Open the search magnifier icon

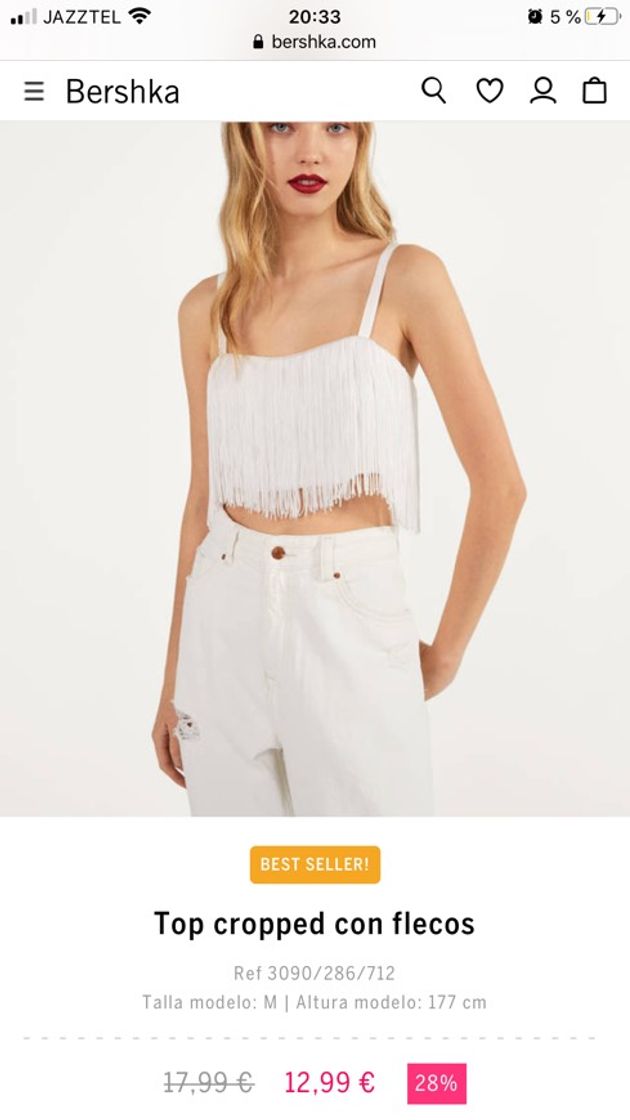coord(433,91)
